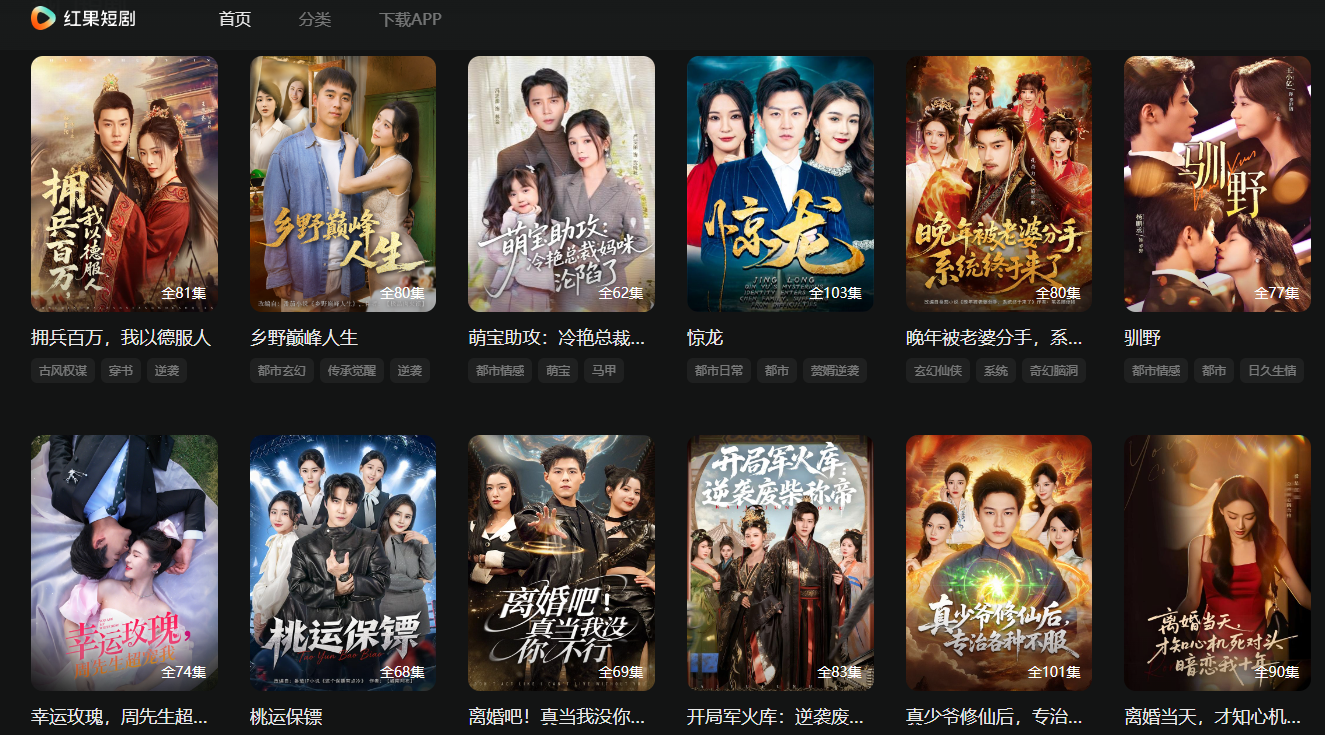Screen dimensions: 1325x735
Task: Open the drama 桃运保镖
Action: click(x=343, y=562)
